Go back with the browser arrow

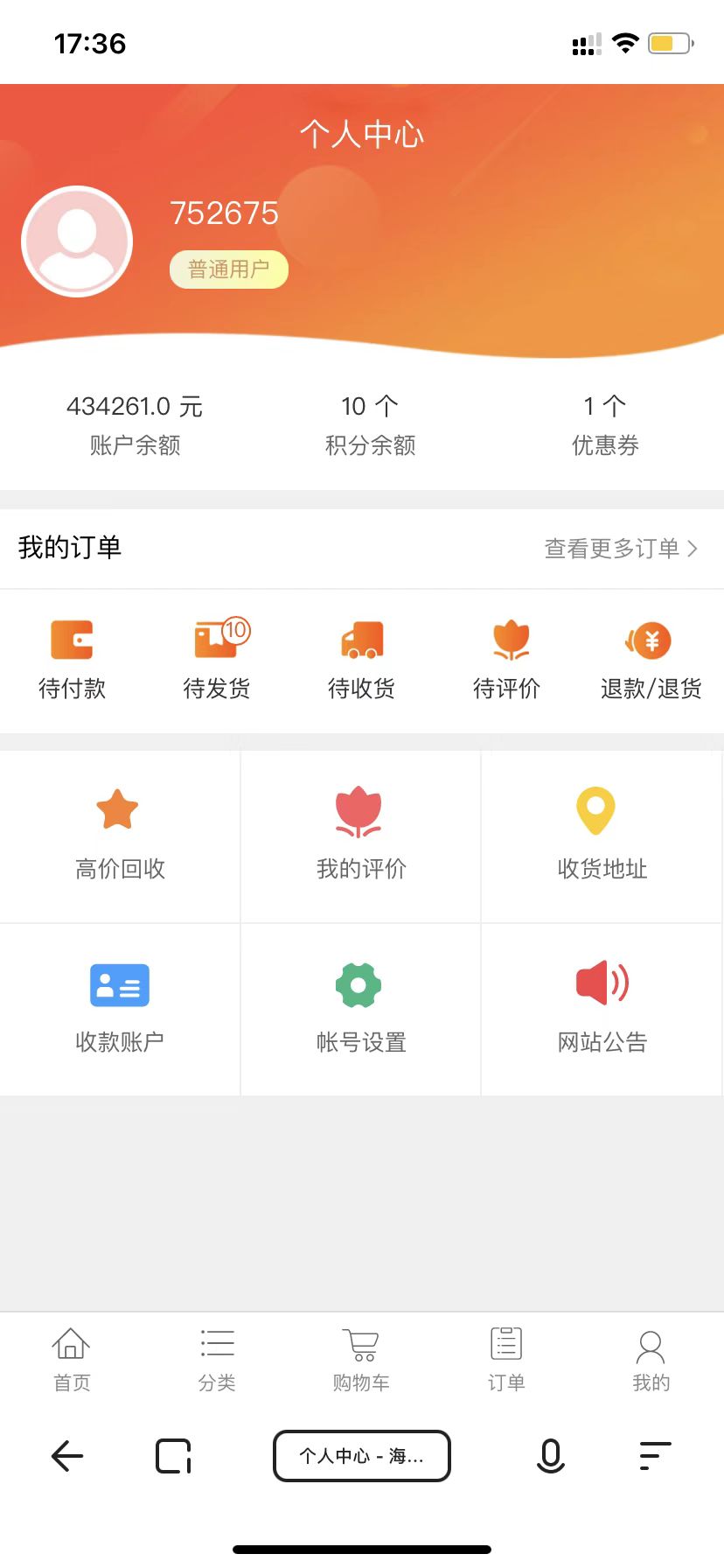click(67, 1456)
